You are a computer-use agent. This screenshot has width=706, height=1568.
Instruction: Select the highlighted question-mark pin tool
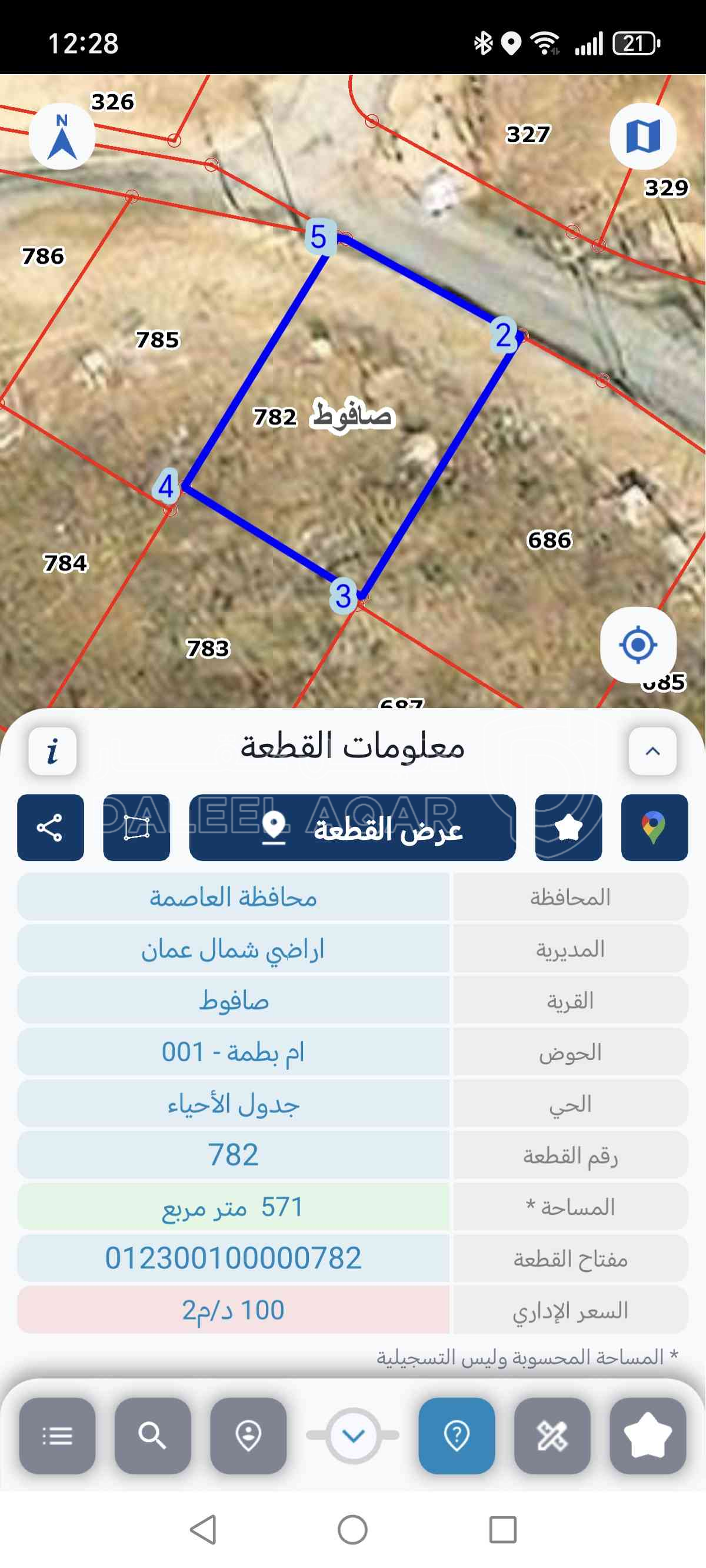pyautogui.click(x=457, y=1436)
